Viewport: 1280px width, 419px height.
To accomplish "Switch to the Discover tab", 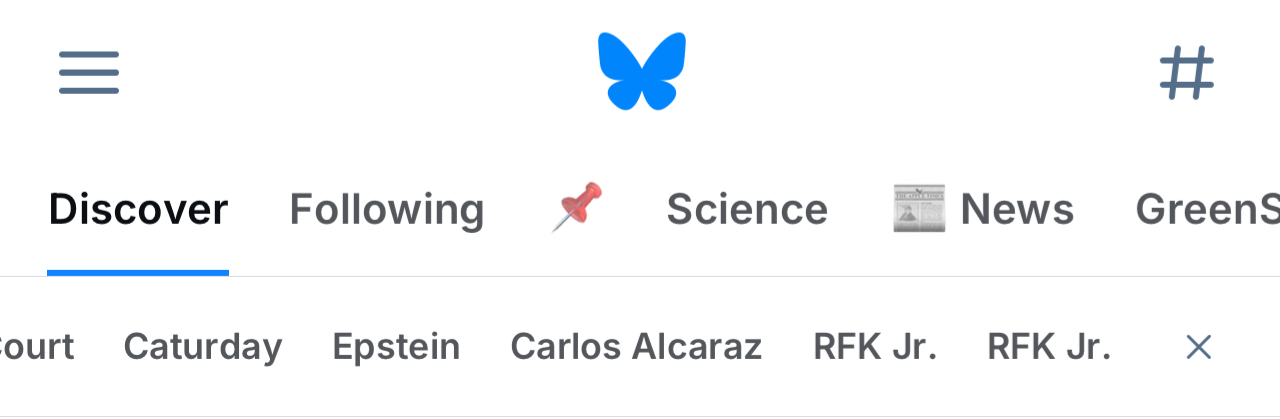I will tap(138, 210).
